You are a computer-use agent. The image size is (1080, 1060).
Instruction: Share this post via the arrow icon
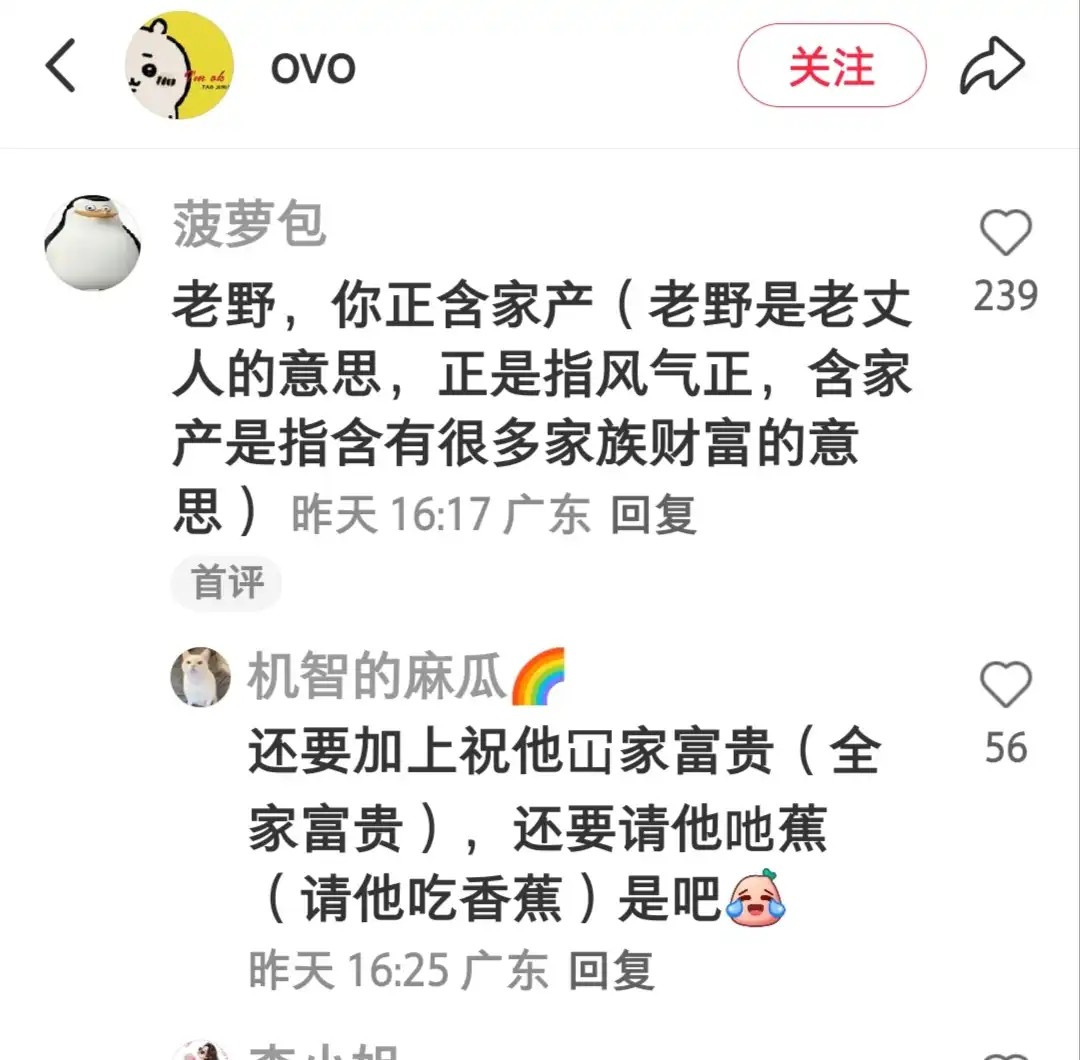[992, 67]
